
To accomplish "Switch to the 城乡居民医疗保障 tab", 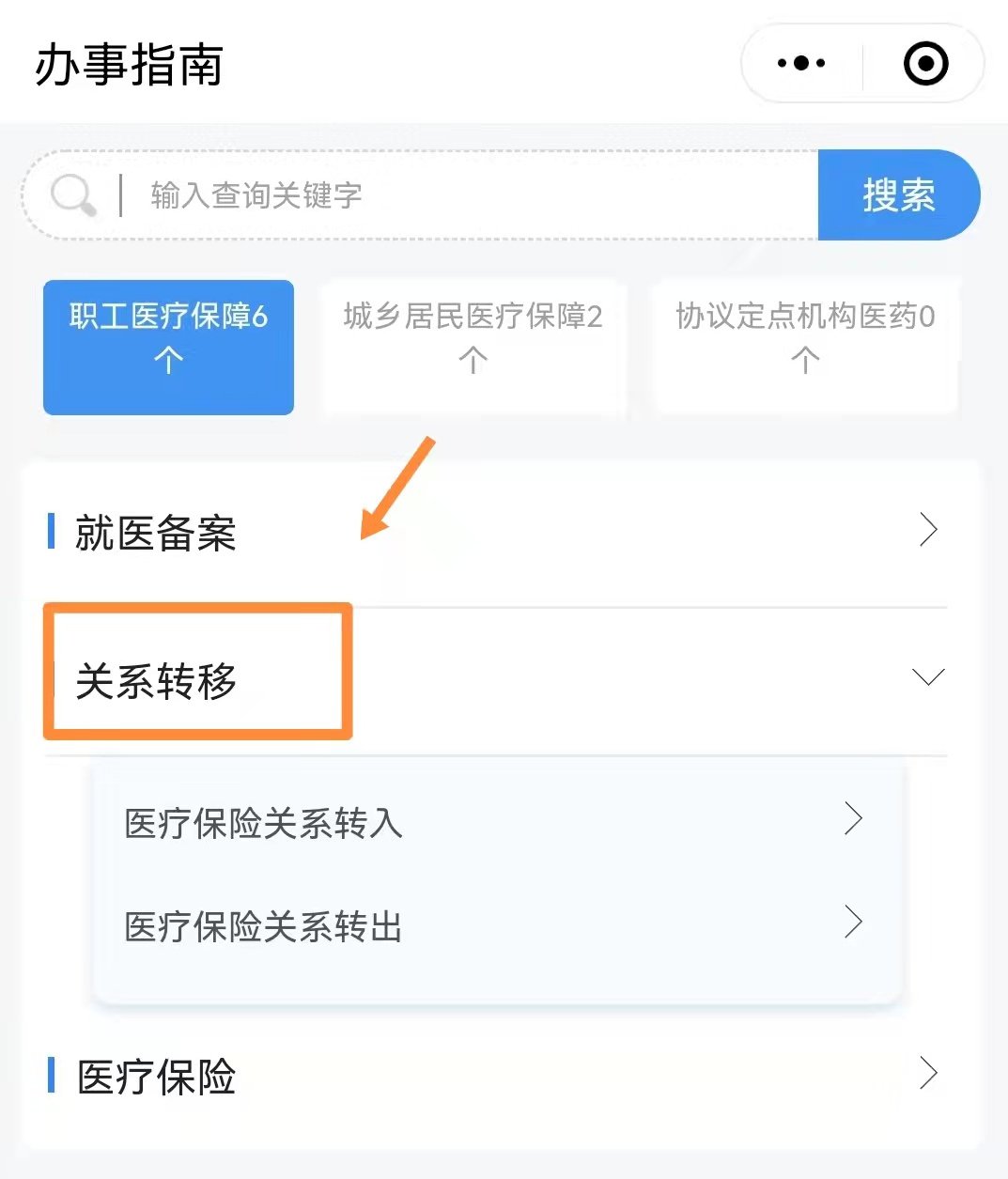I will click(x=473, y=347).
